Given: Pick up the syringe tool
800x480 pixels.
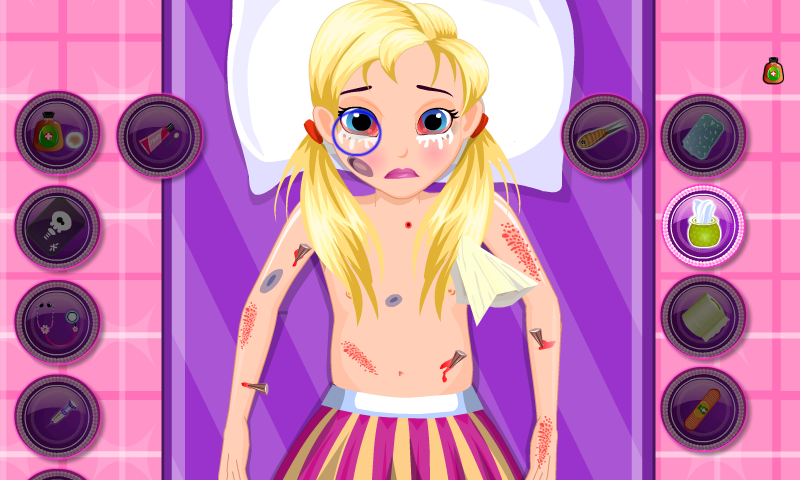Looking at the screenshot, I should [57, 414].
